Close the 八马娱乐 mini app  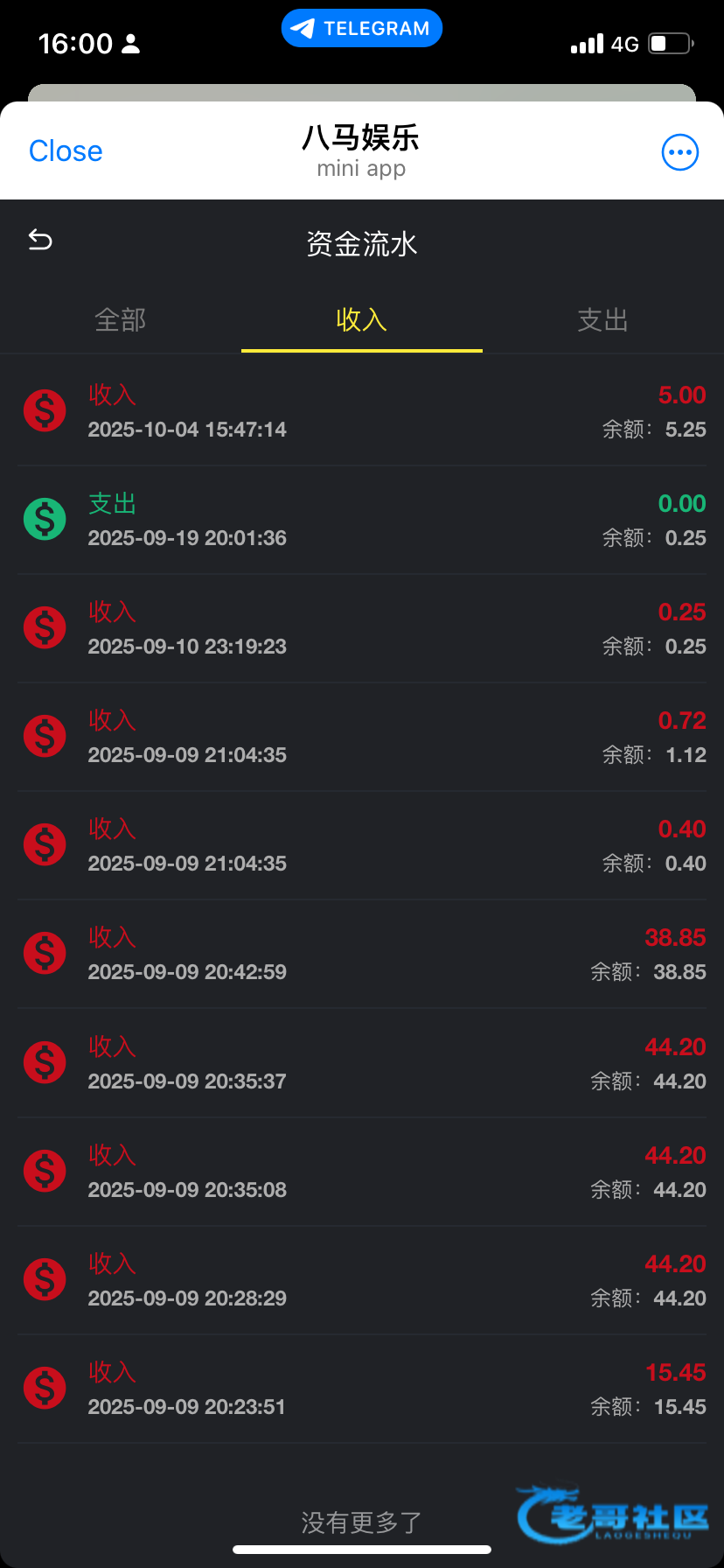click(66, 151)
